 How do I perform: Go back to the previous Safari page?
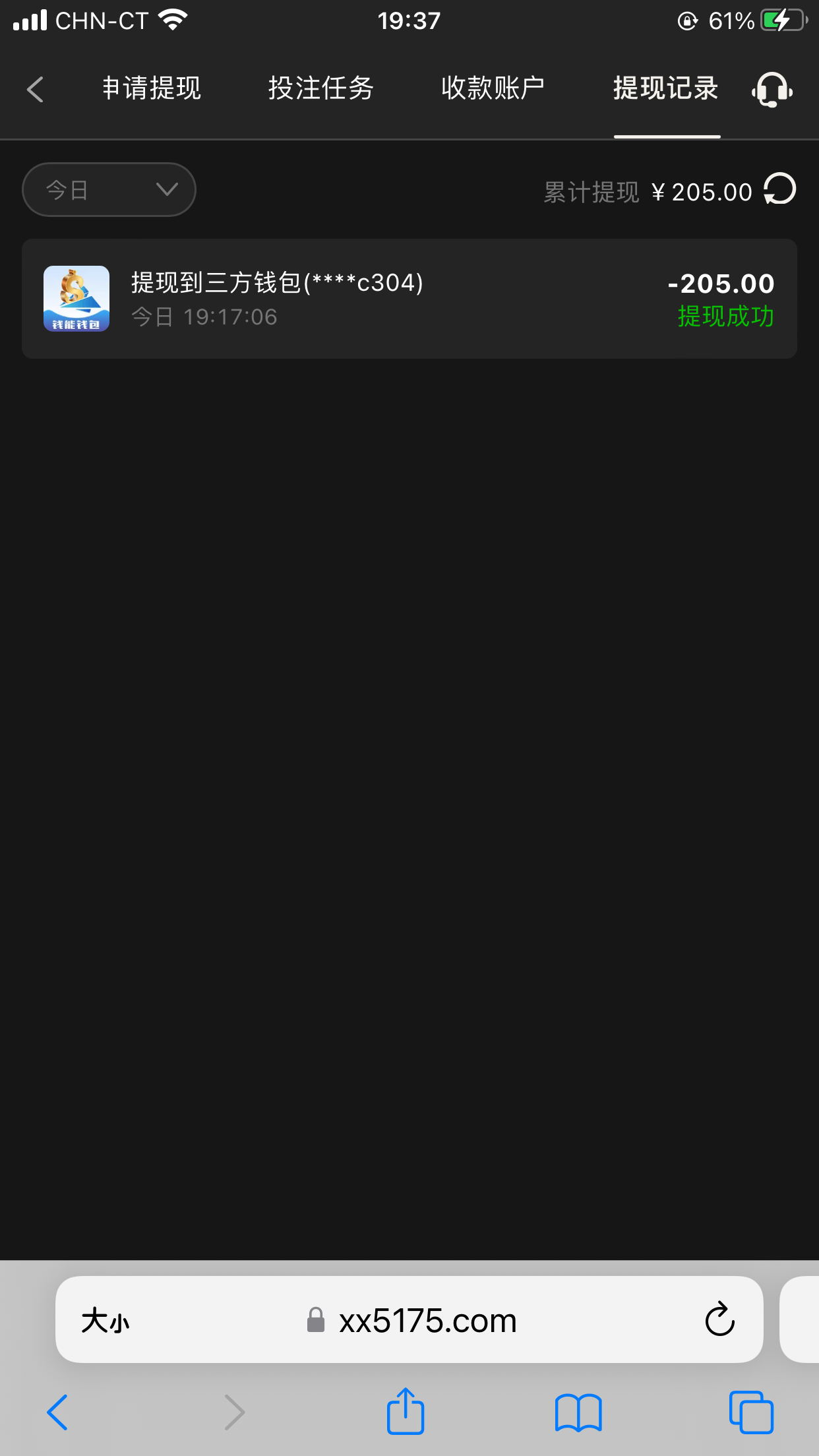coord(57,1412)
